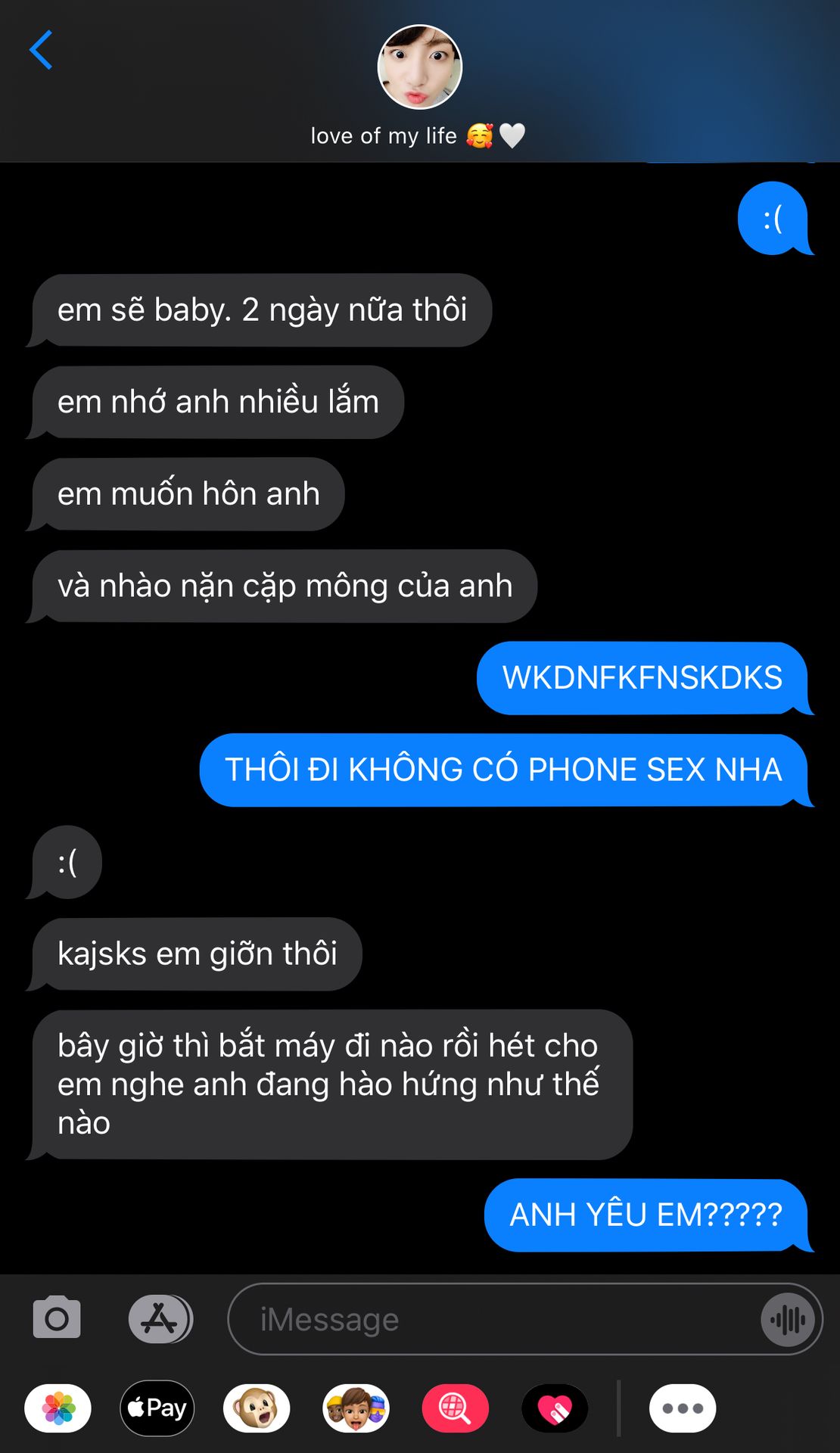
Task: Open more iMessage apps
Action: point(683,1408)
